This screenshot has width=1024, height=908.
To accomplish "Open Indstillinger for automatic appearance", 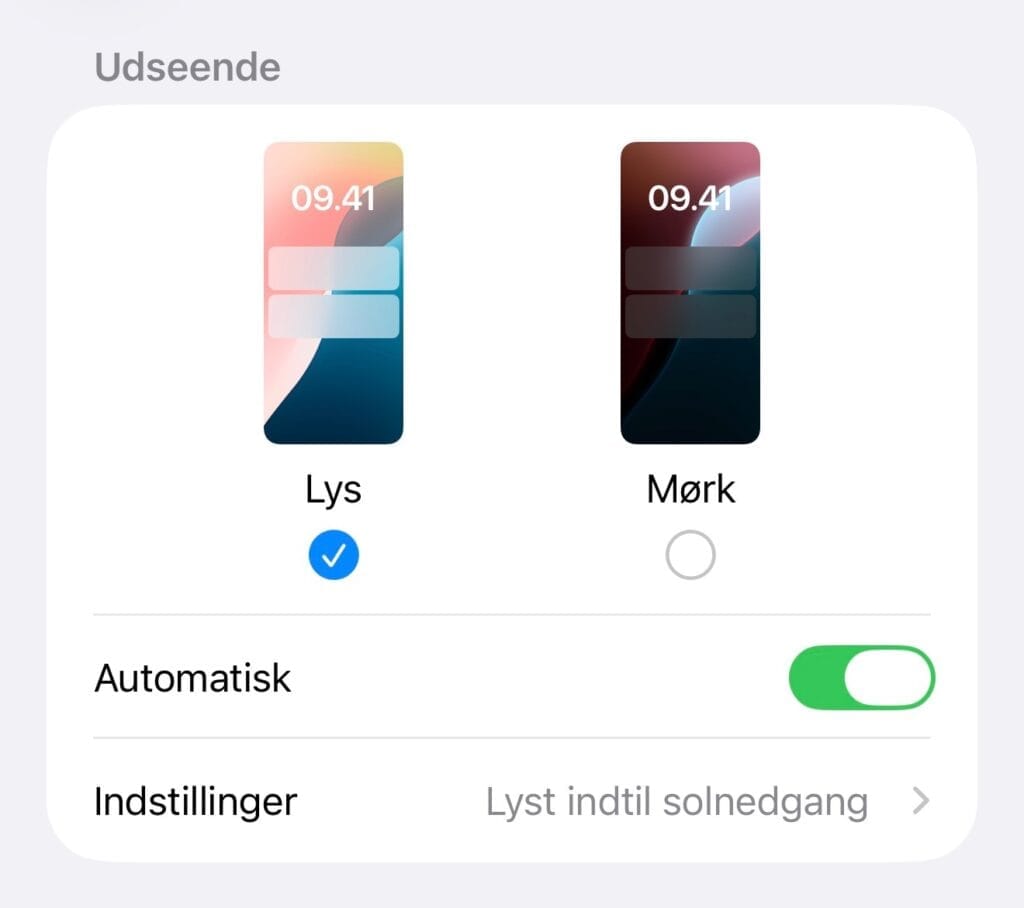I will pos(511,801).
